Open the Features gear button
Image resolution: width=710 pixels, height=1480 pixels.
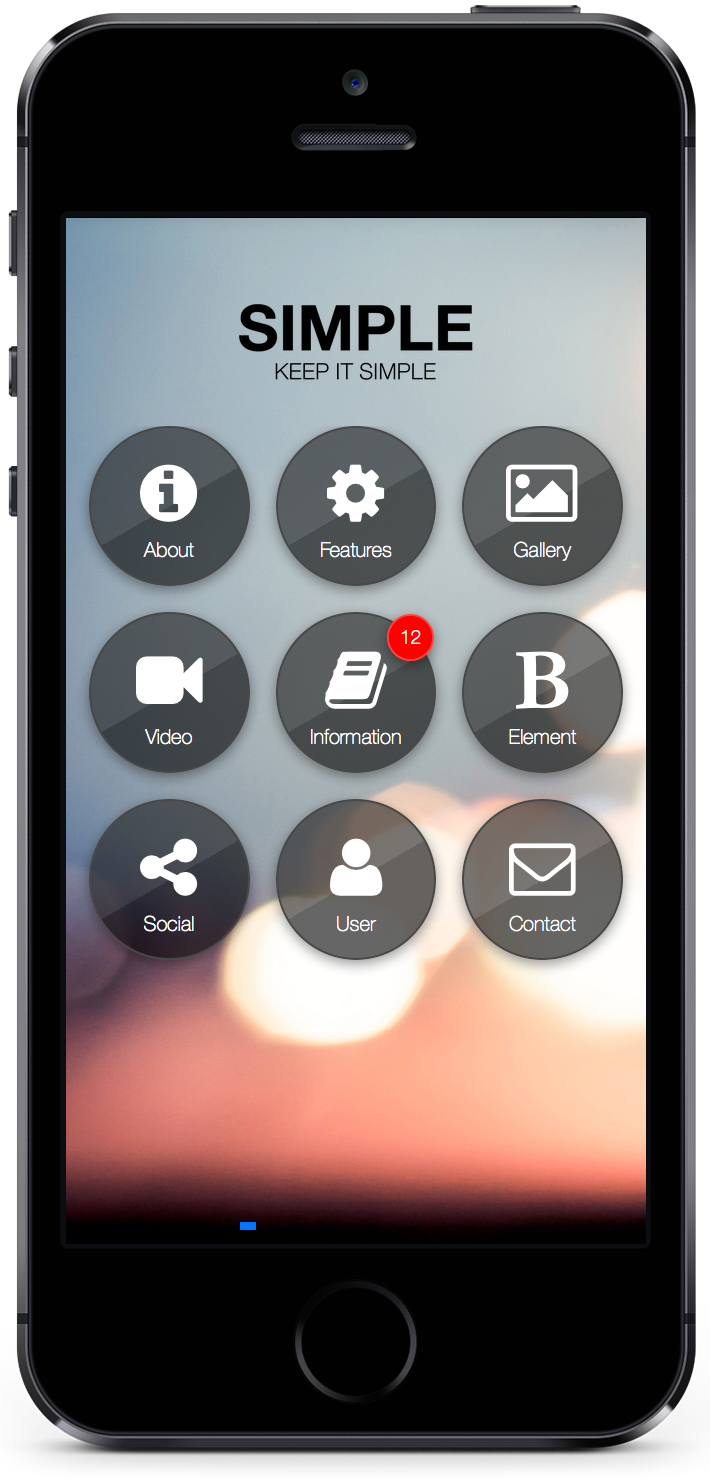pos(355,507)
